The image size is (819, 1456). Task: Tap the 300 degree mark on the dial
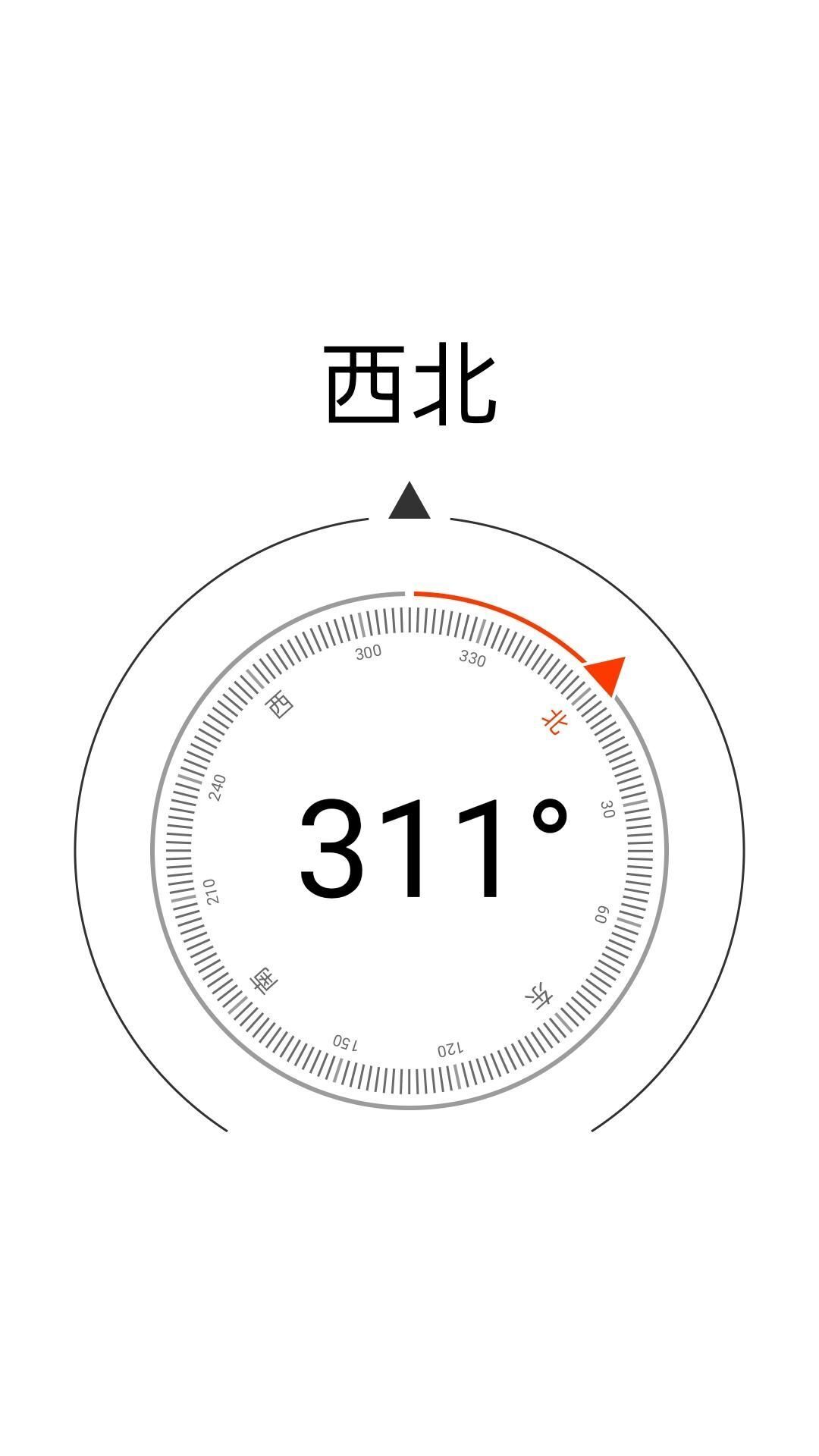tap(368, 654)
